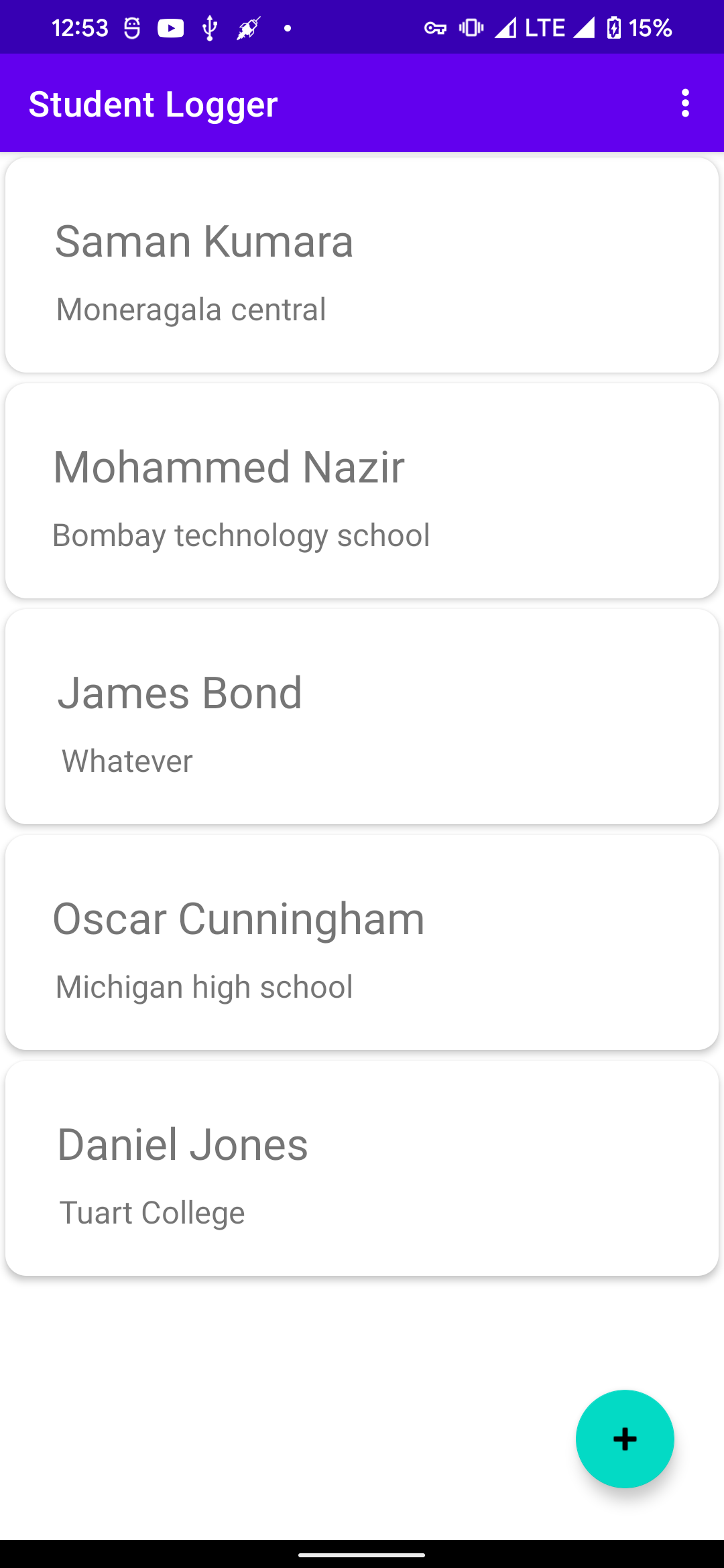Tap the Tuart College school label
Screen dimensions: 724x1568
tap(153, 1212)
